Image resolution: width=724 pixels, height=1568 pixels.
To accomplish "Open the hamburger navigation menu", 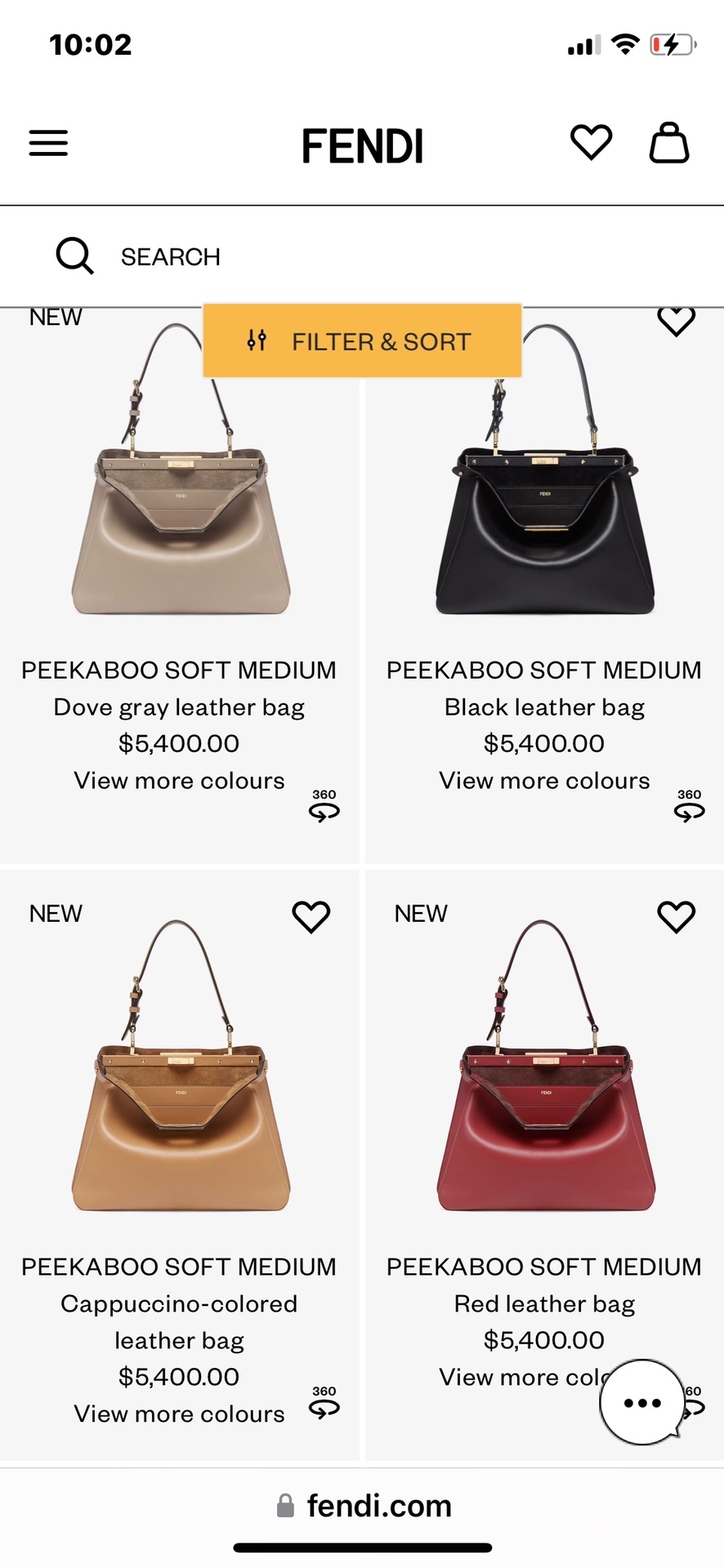I will pos(48,144).
